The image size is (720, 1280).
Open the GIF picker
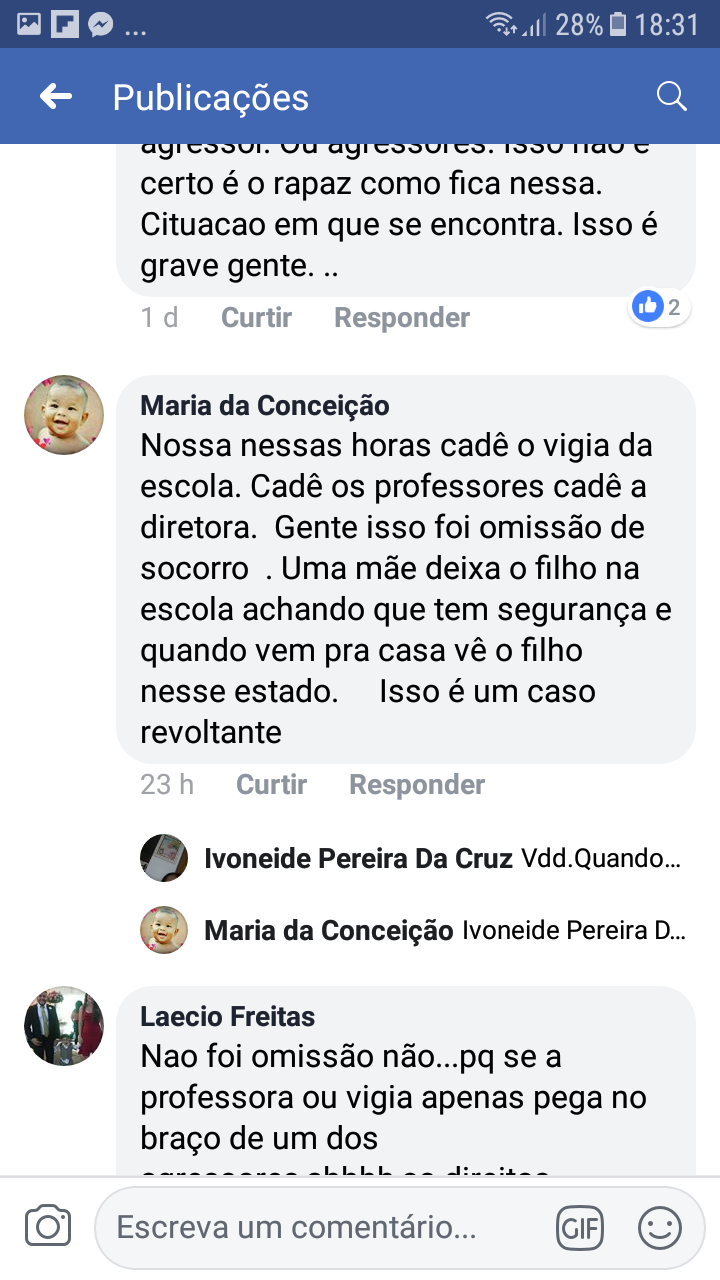point(581,1227)
